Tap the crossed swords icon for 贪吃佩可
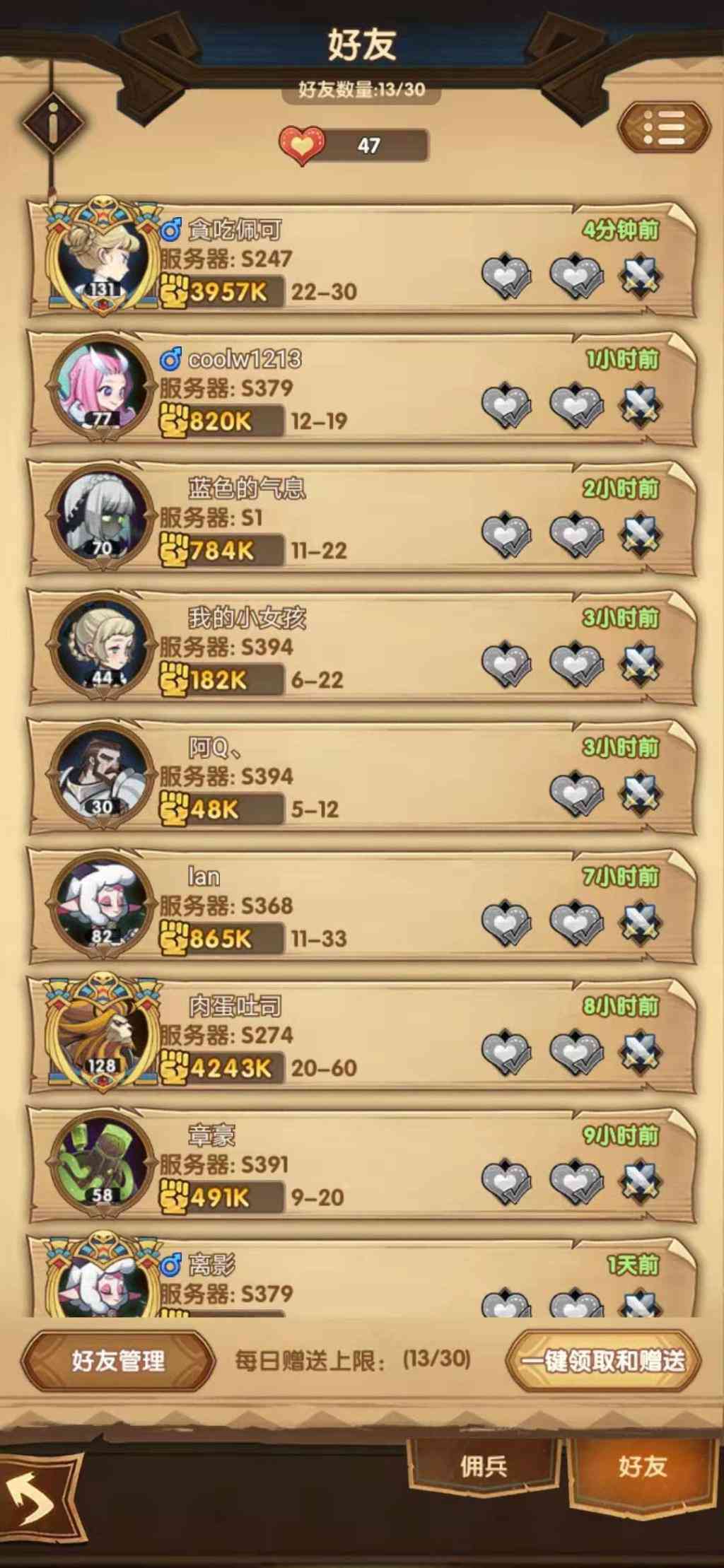 point(640,276)
